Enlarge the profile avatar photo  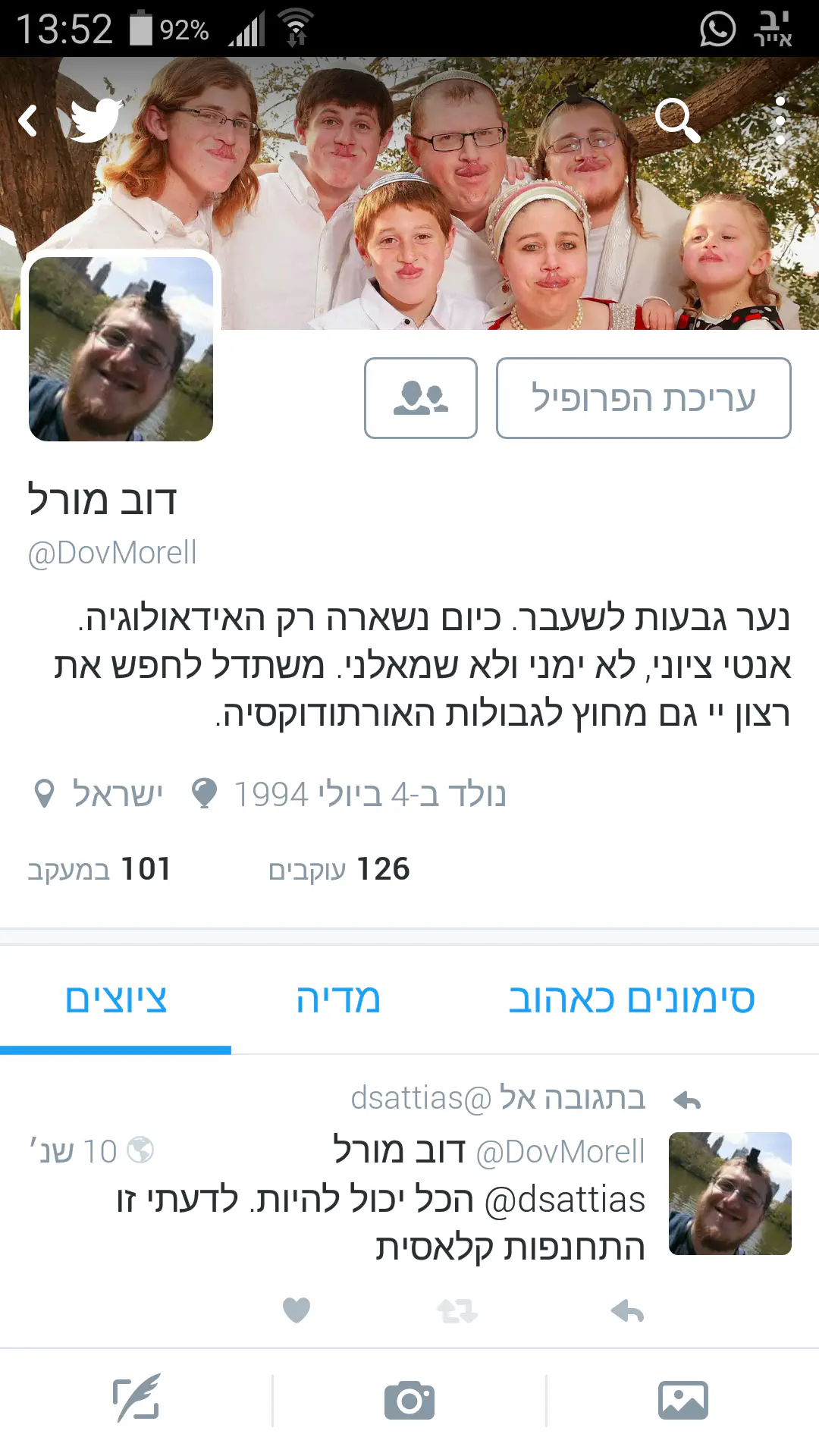click(121, 349)
